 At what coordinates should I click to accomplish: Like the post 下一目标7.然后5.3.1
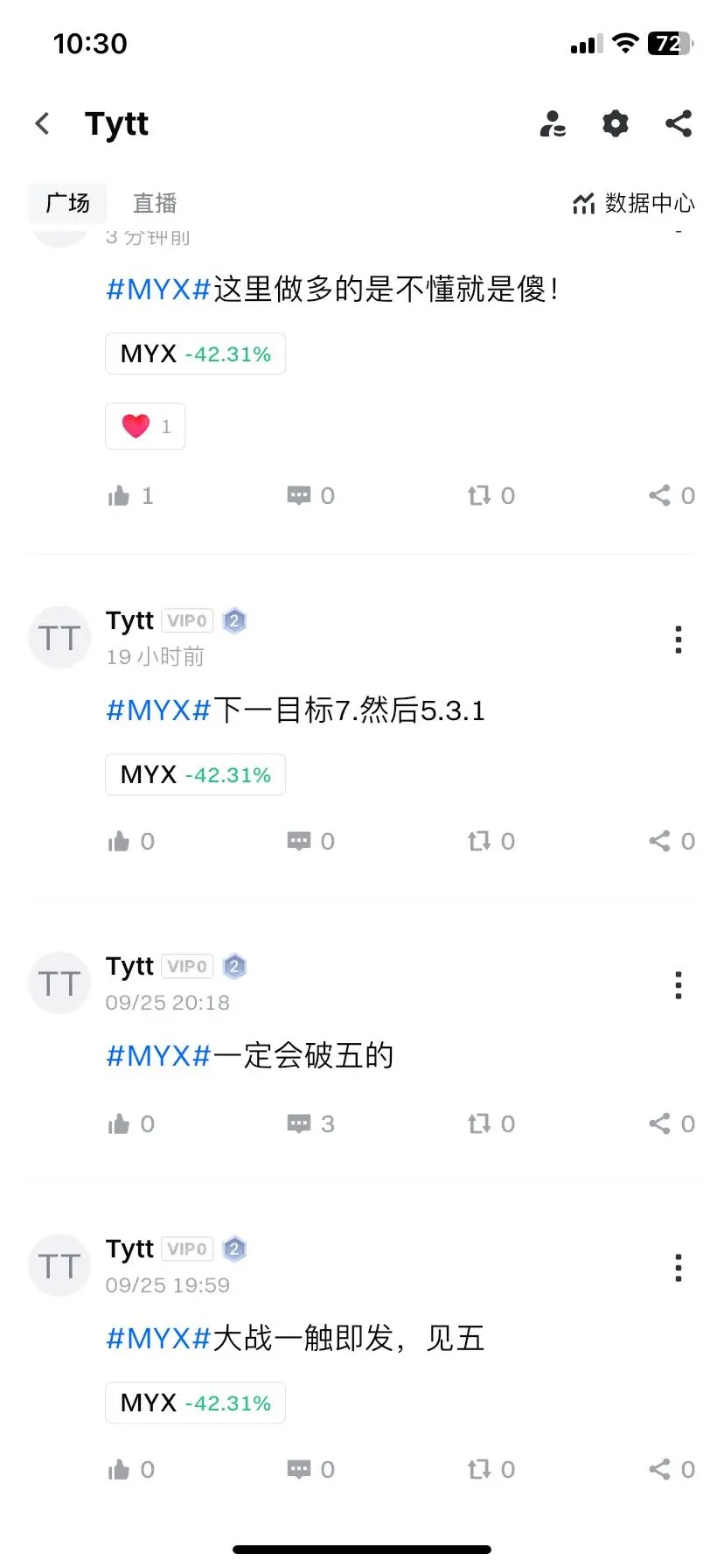130,842
